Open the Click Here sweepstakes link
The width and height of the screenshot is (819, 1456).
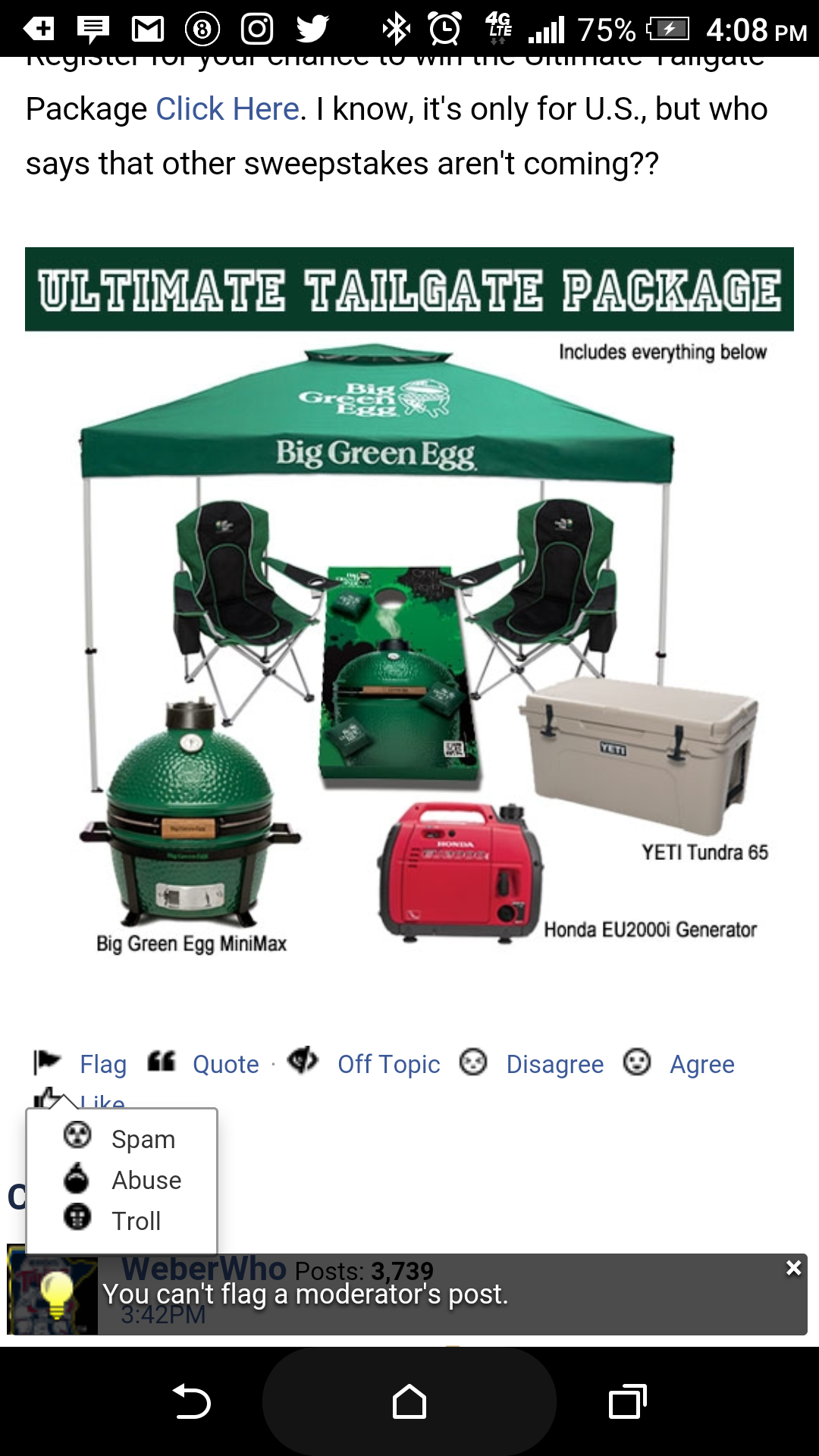click(x=227, y=109)
